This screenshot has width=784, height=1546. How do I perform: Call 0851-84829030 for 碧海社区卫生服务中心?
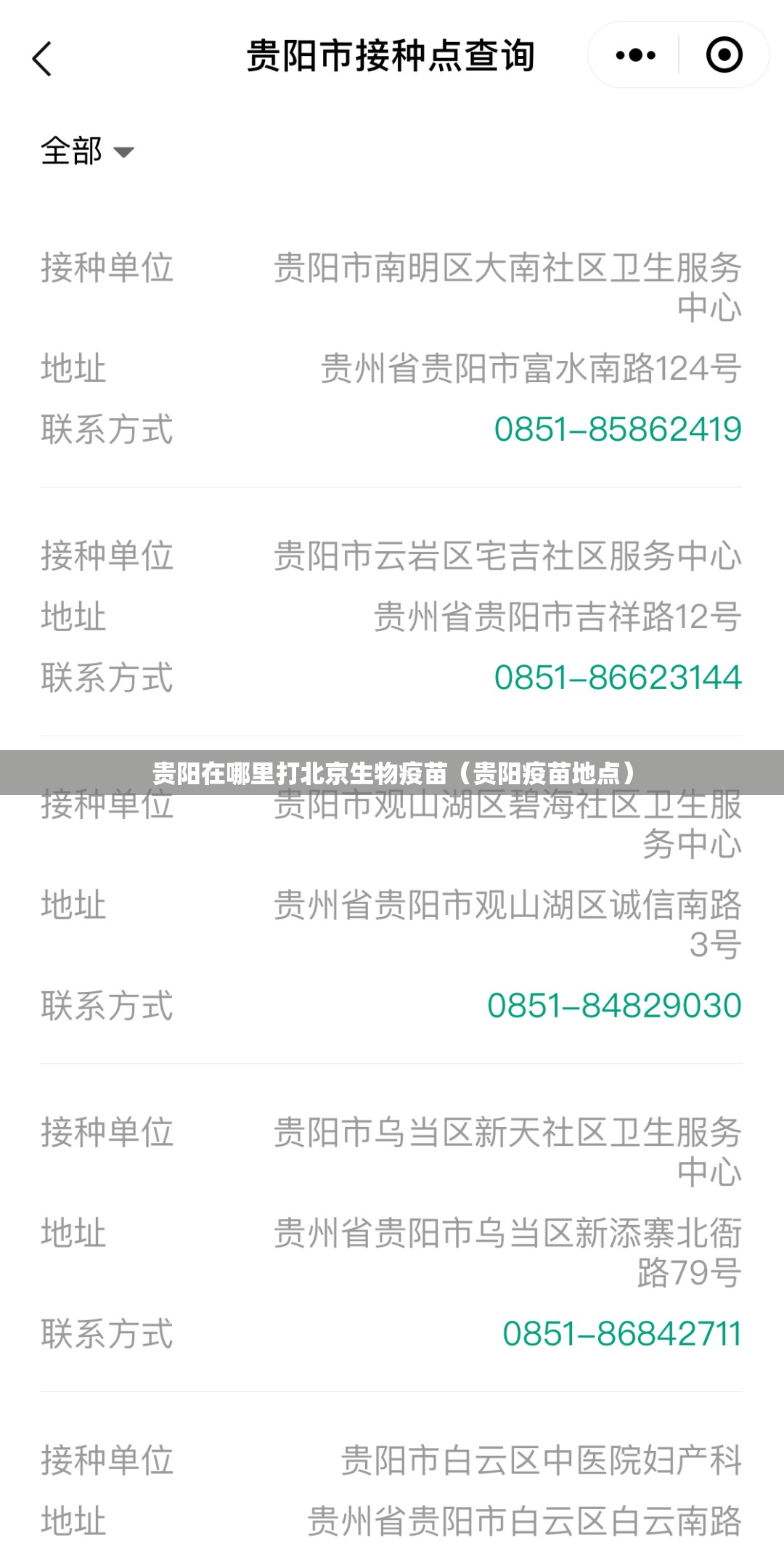(614, 1006)
